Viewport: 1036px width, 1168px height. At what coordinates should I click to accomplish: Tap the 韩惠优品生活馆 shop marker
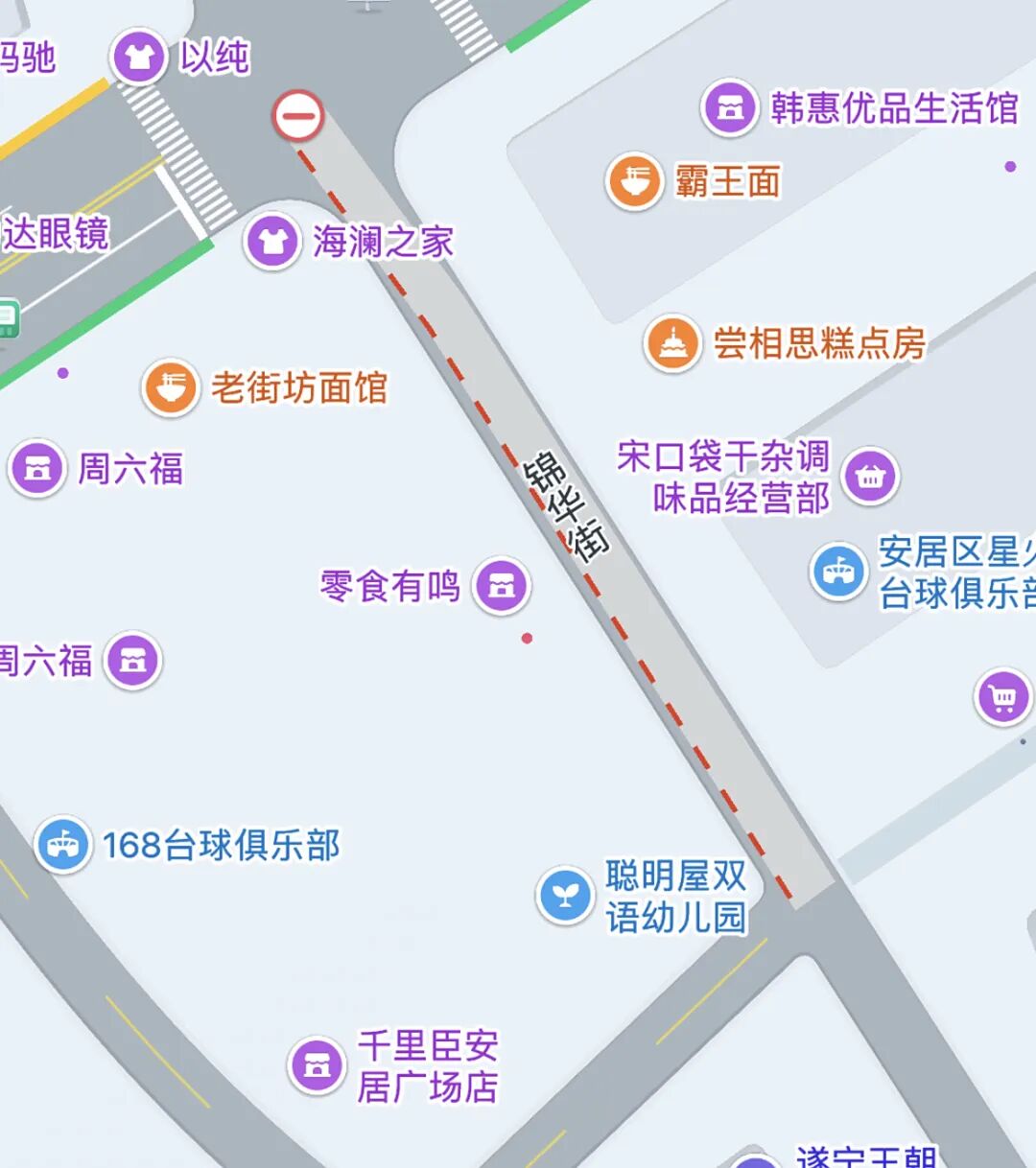pyautogui.click(x=730, y=106)
